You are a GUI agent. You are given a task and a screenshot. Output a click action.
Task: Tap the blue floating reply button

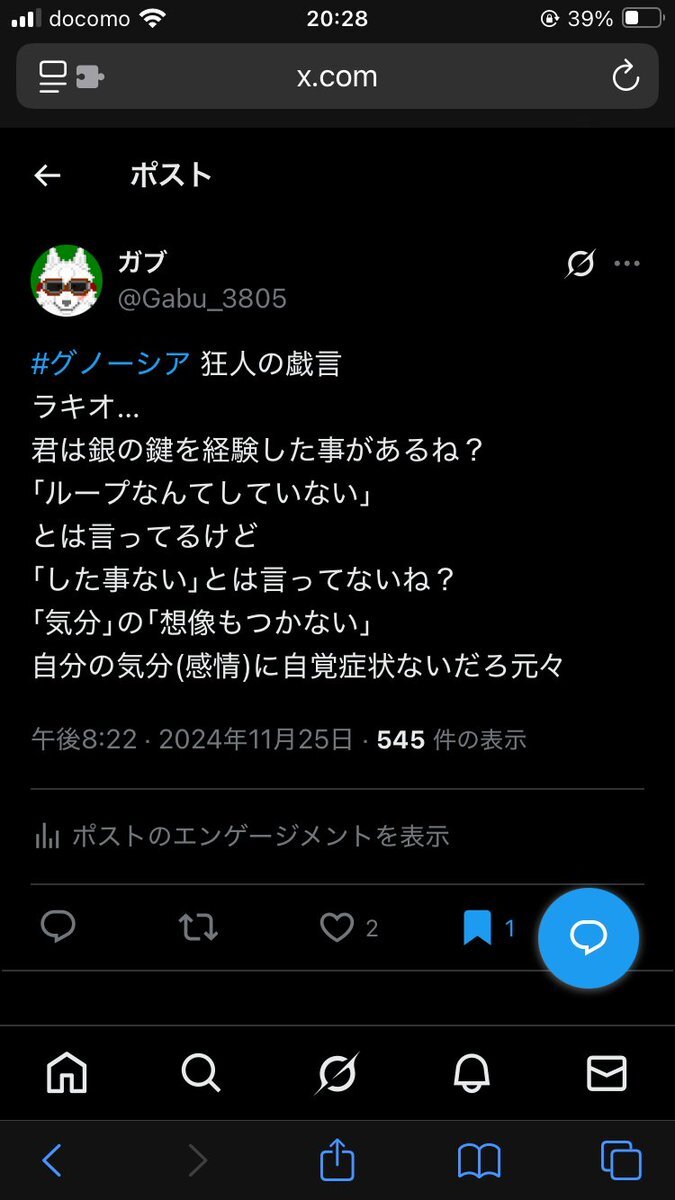[x=588, y=938]
